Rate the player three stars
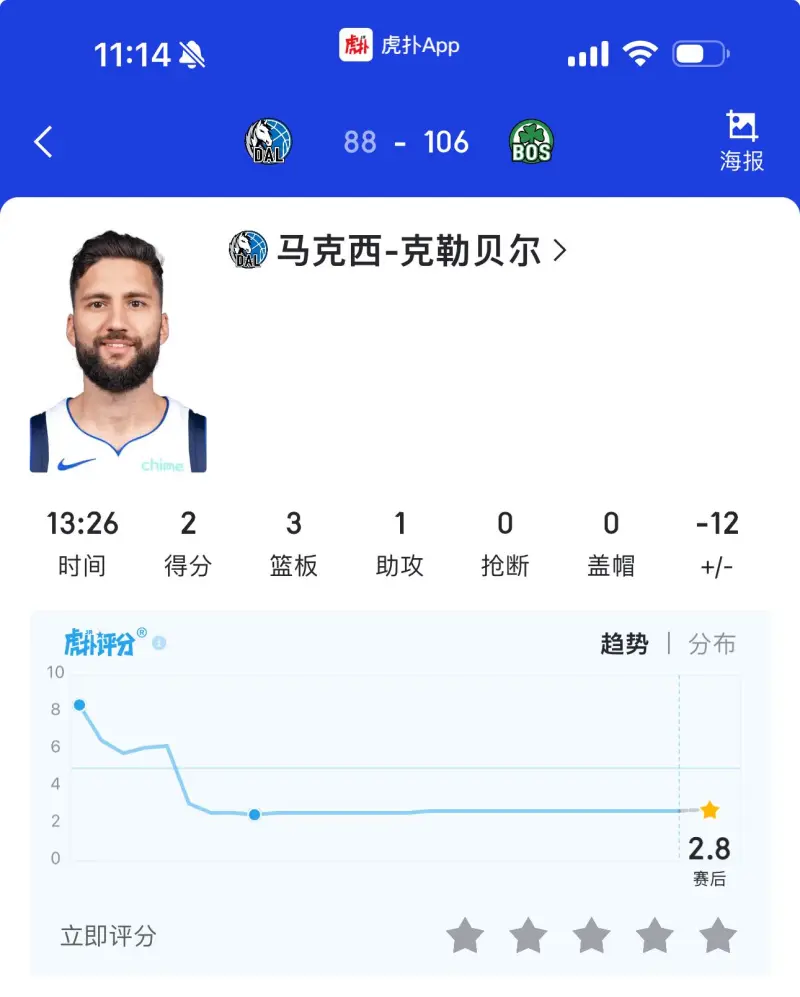This screenshot has width=800, height=997. click(x=591, y=937)
